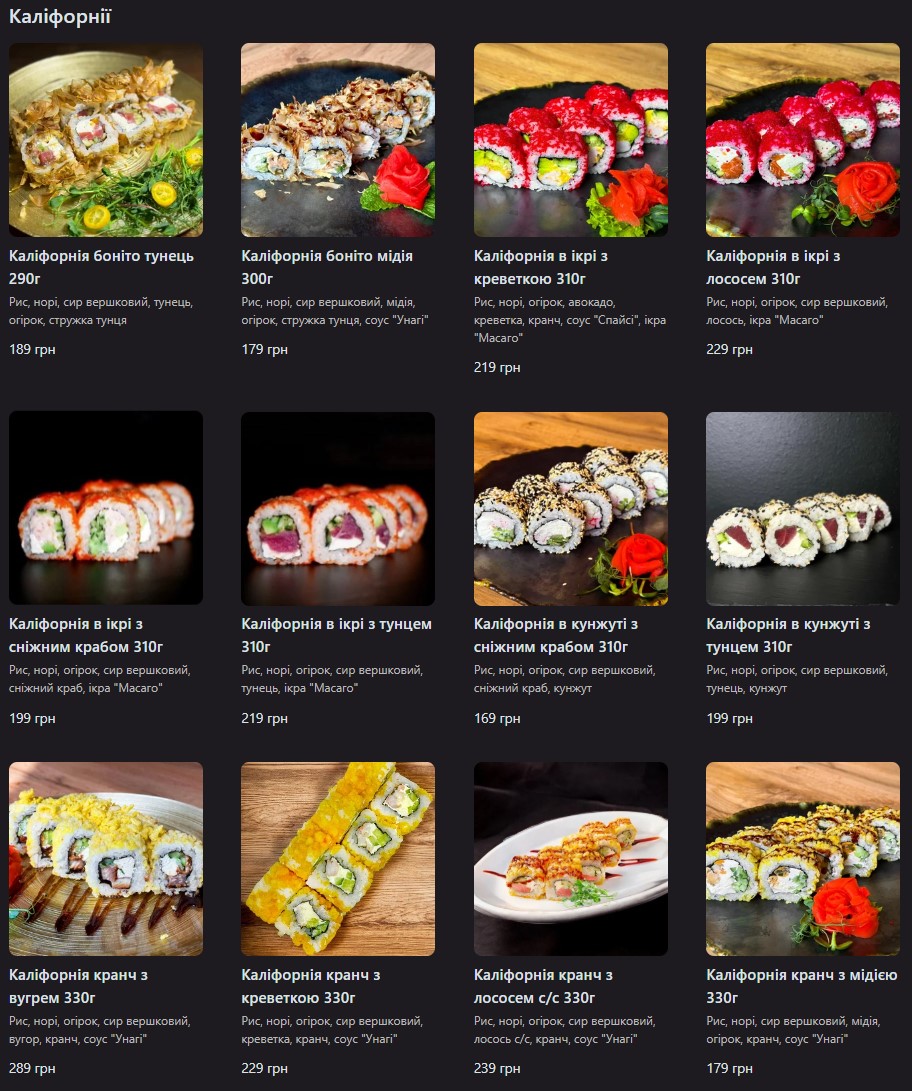View Каліфорнія в кунжуті з сніжним крабом

570,508
